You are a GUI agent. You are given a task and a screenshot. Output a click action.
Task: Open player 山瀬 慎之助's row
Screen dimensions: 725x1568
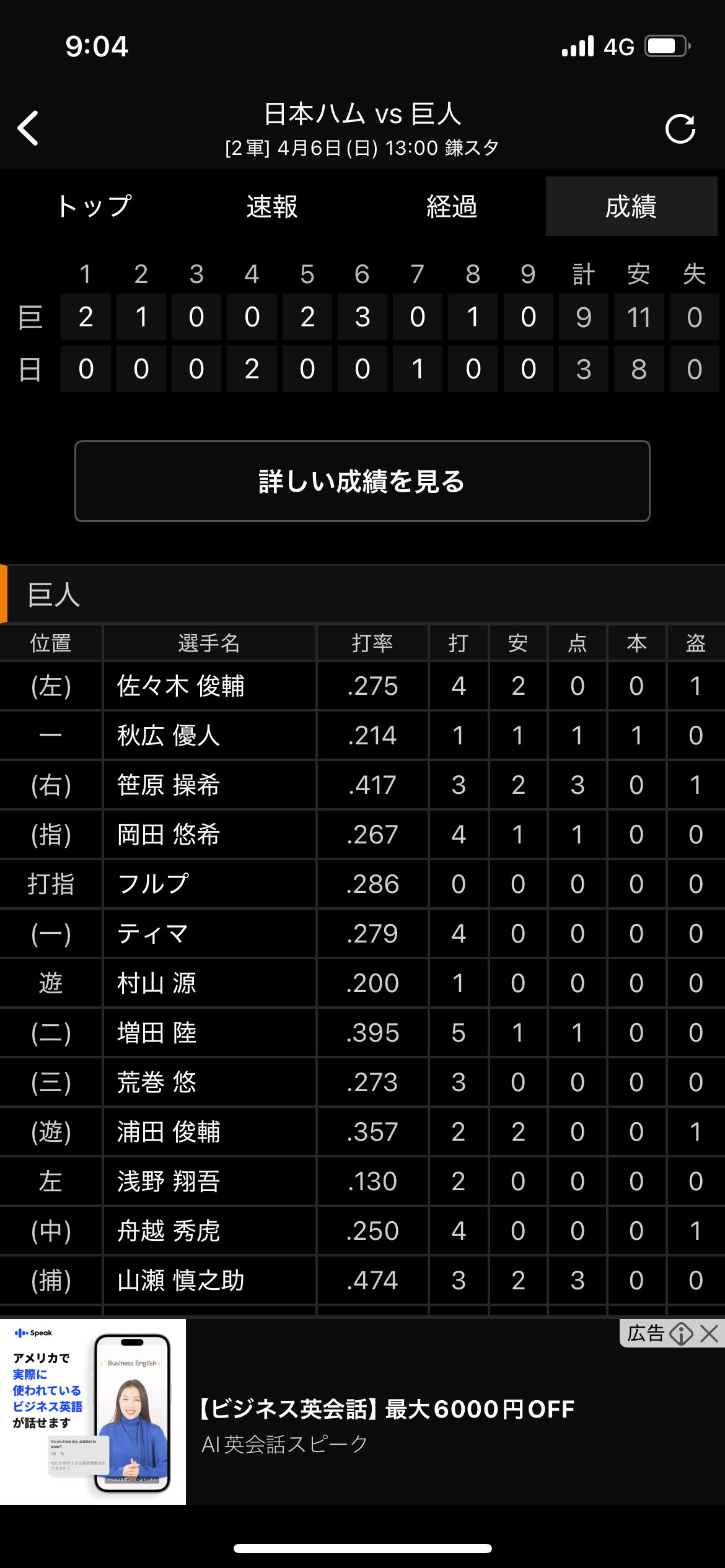click(181, 1281)
